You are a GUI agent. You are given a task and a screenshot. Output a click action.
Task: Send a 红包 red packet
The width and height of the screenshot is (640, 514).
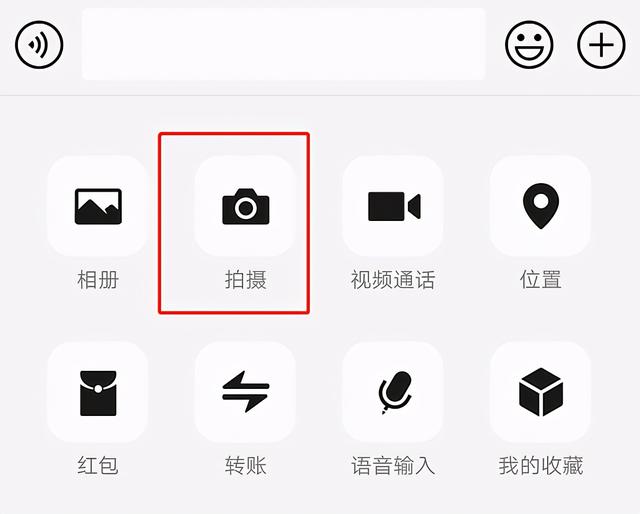pos(98,392)
